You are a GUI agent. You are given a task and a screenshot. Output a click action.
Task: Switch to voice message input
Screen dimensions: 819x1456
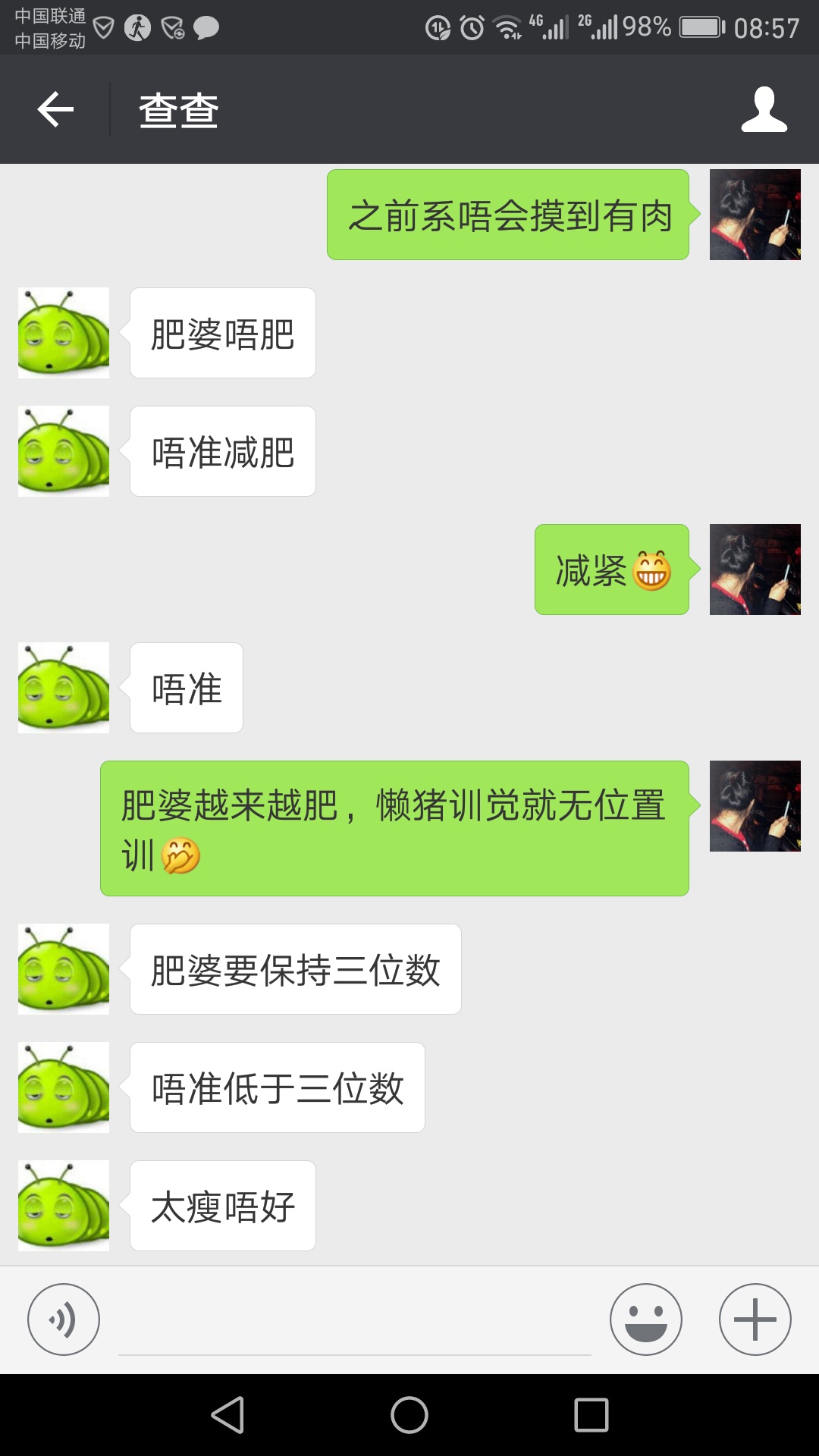tap(64, 1319)
